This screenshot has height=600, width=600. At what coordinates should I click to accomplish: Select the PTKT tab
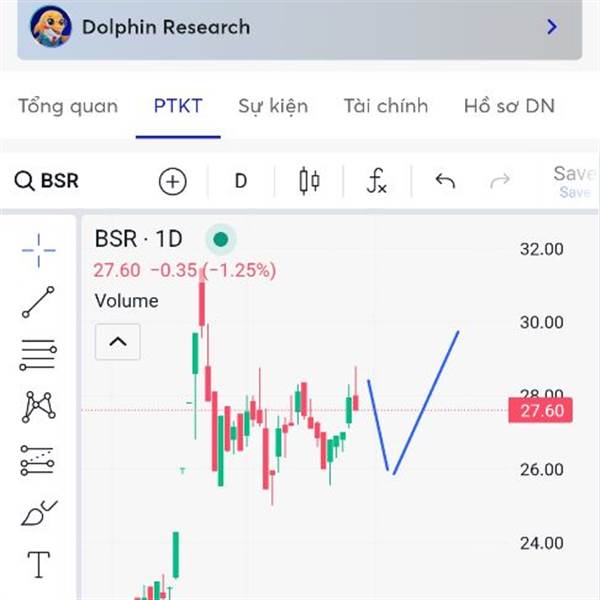178,106
